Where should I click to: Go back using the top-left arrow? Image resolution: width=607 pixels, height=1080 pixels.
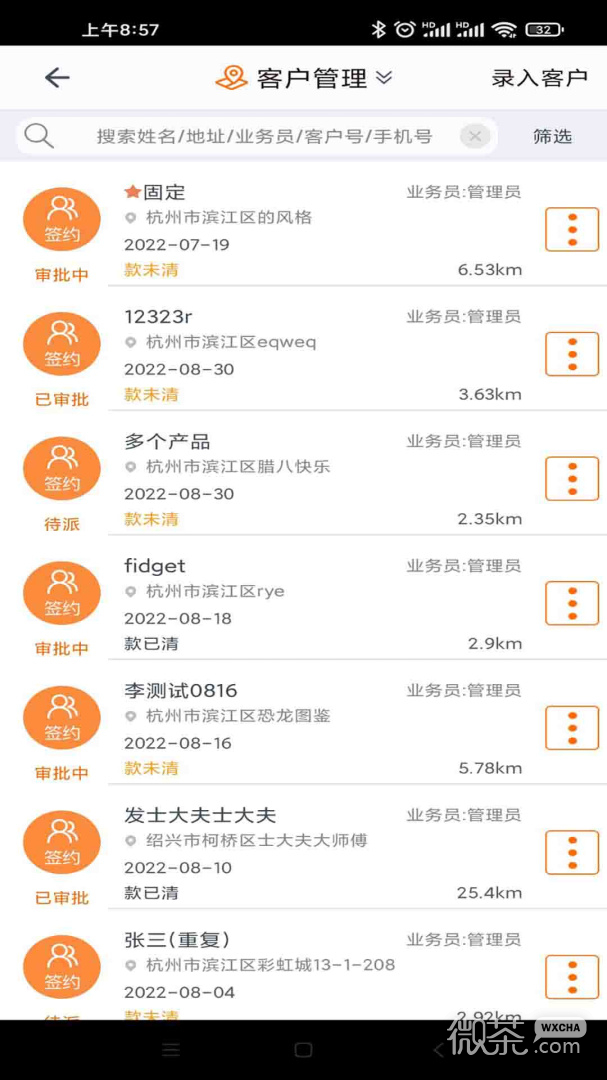[x=57, y=78]
